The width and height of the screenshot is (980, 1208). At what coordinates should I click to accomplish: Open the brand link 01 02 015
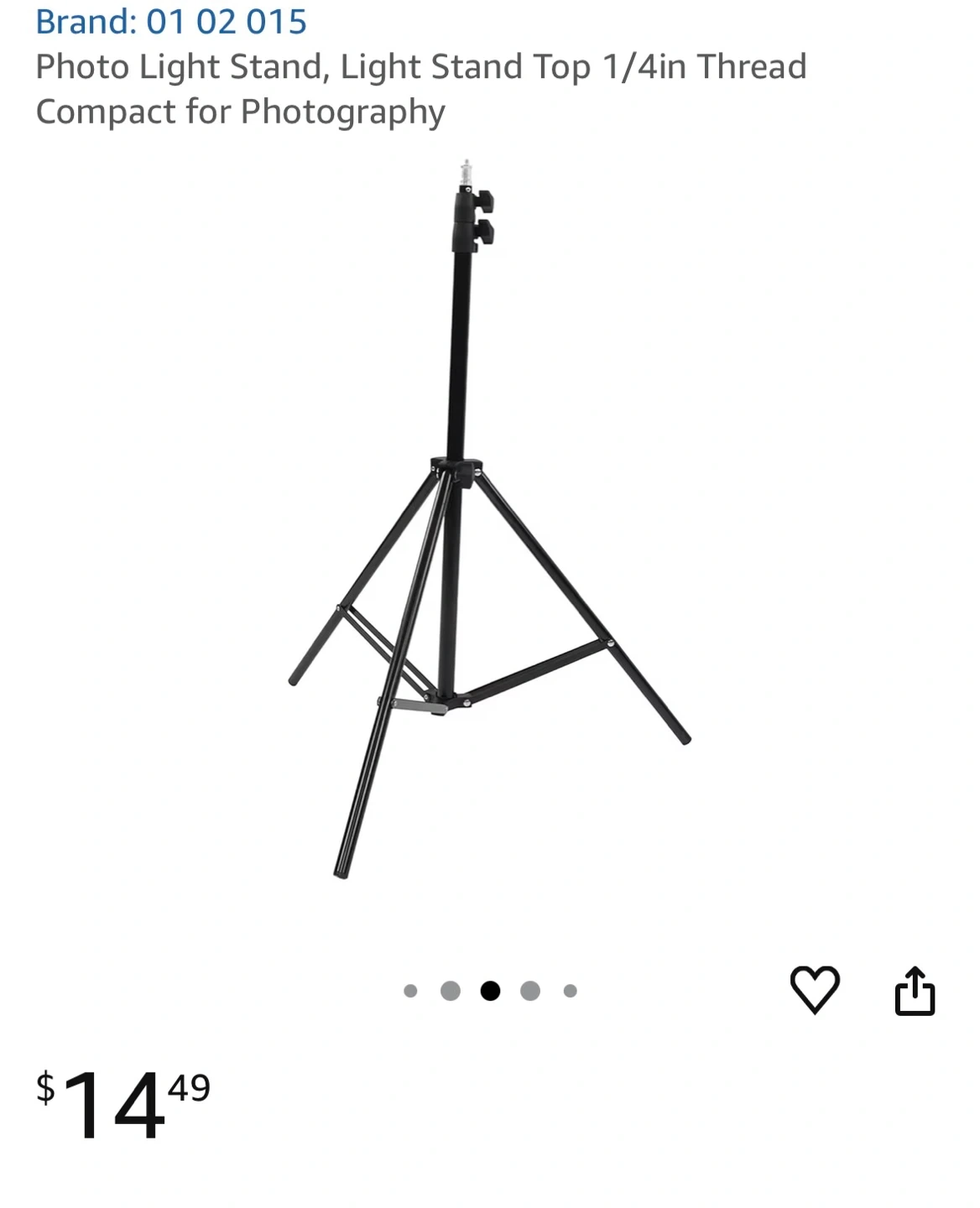[171, 22]
